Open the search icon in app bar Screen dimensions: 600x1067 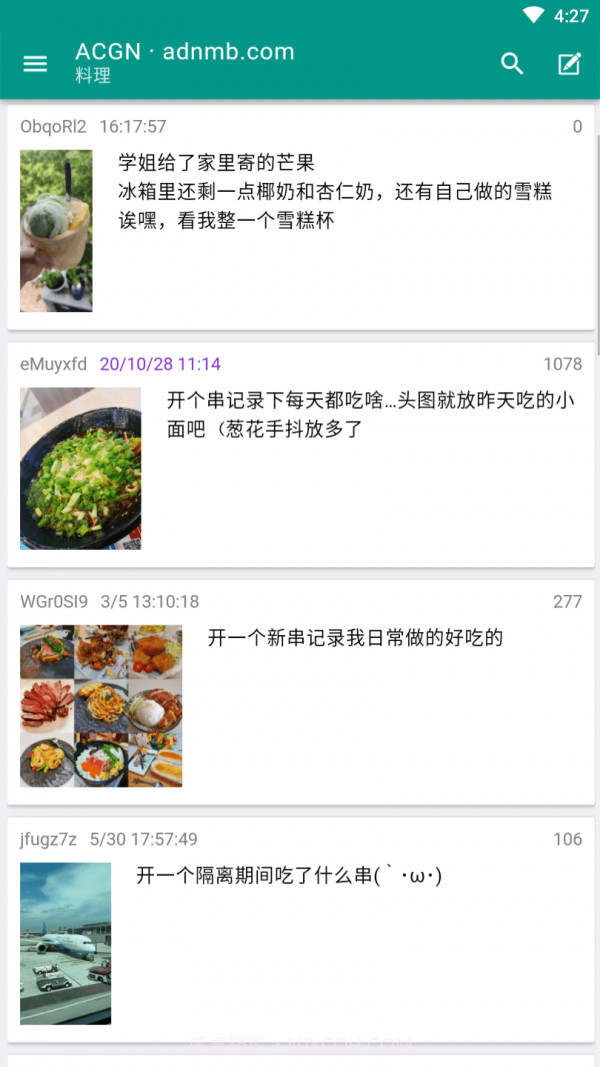[512, 63]
